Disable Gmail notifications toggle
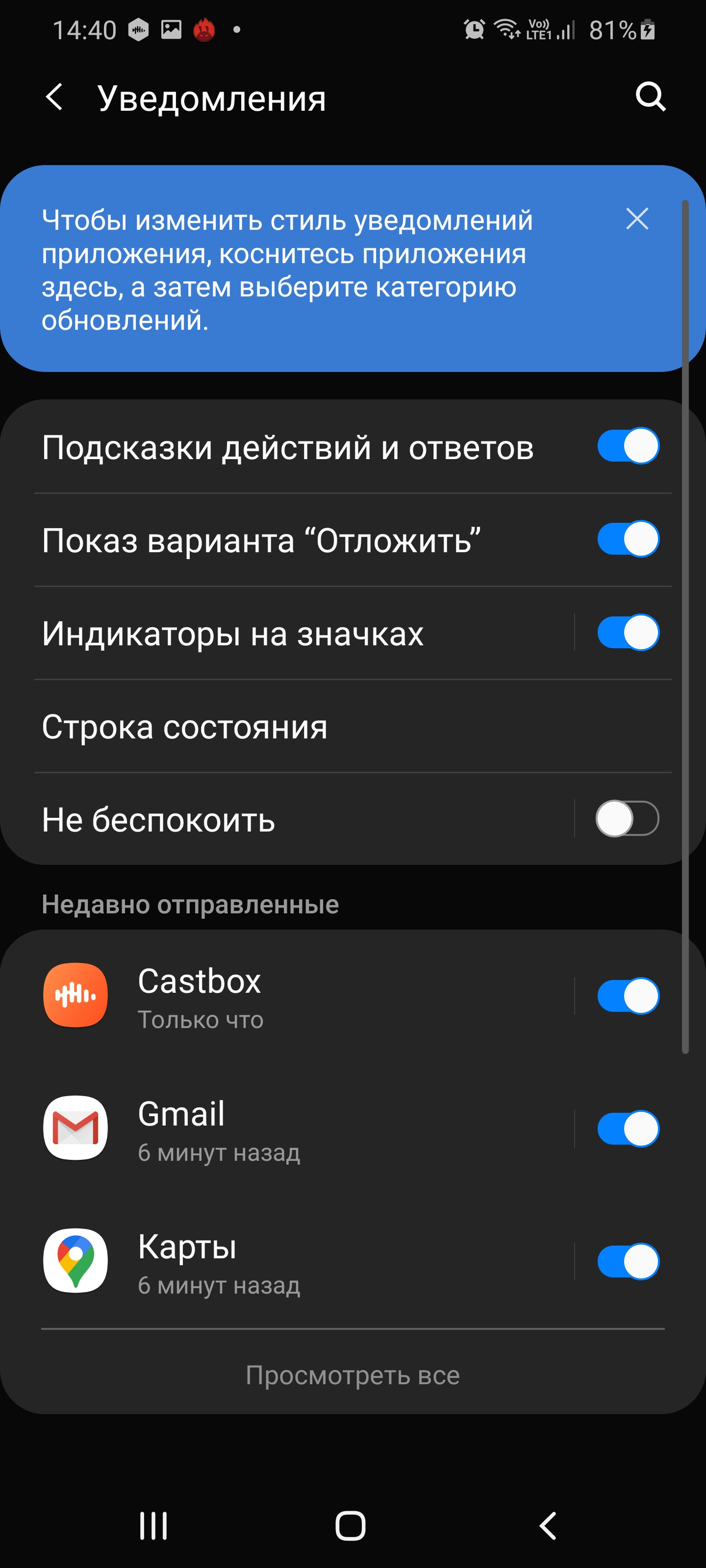This screenshot has height=1568, width=706. [x=628, y=1128]
